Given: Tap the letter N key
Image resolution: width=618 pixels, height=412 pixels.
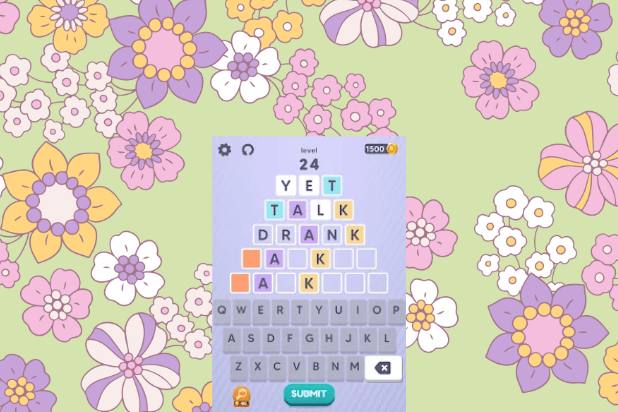Looking at the screenshot, I should coord(337,367).
